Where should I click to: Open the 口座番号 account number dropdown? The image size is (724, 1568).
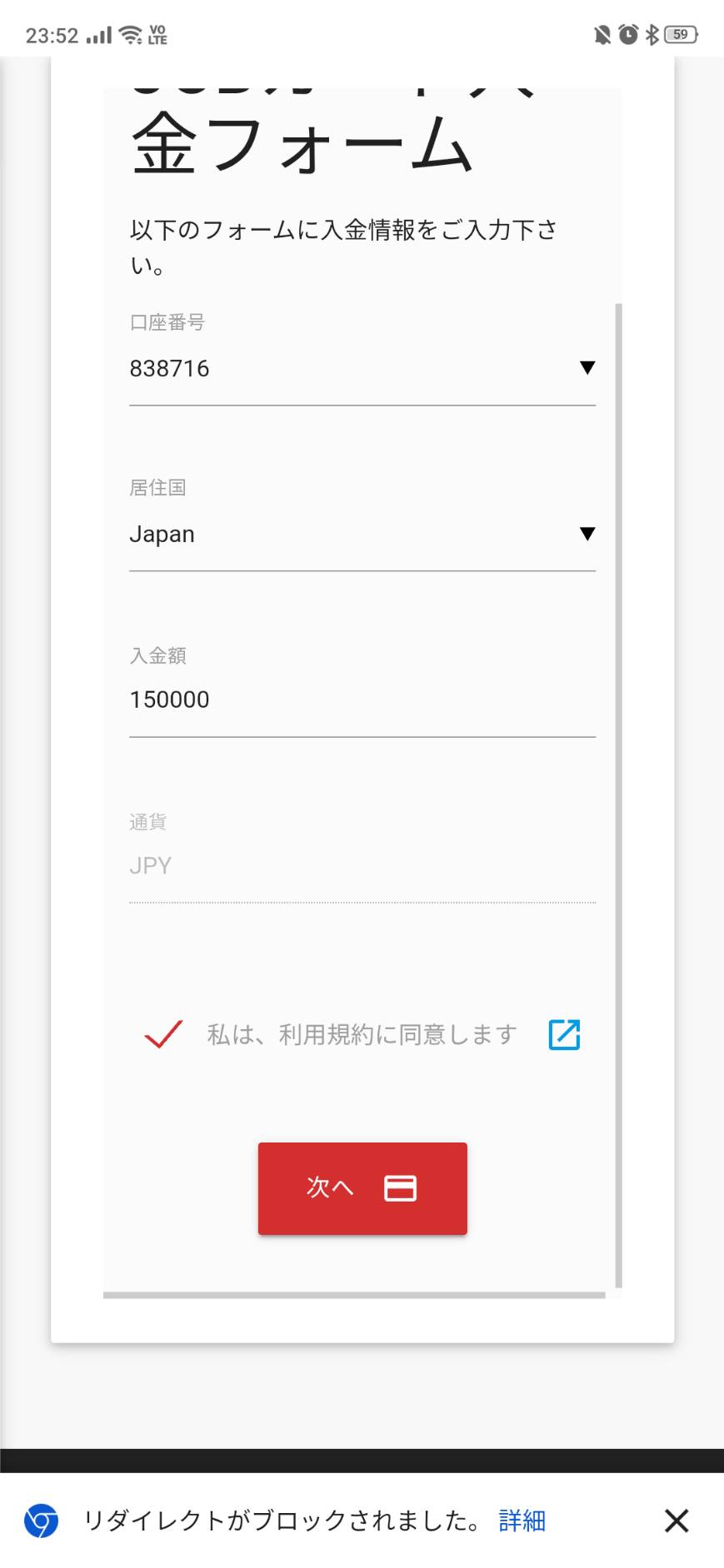click(x=362, y=369)
